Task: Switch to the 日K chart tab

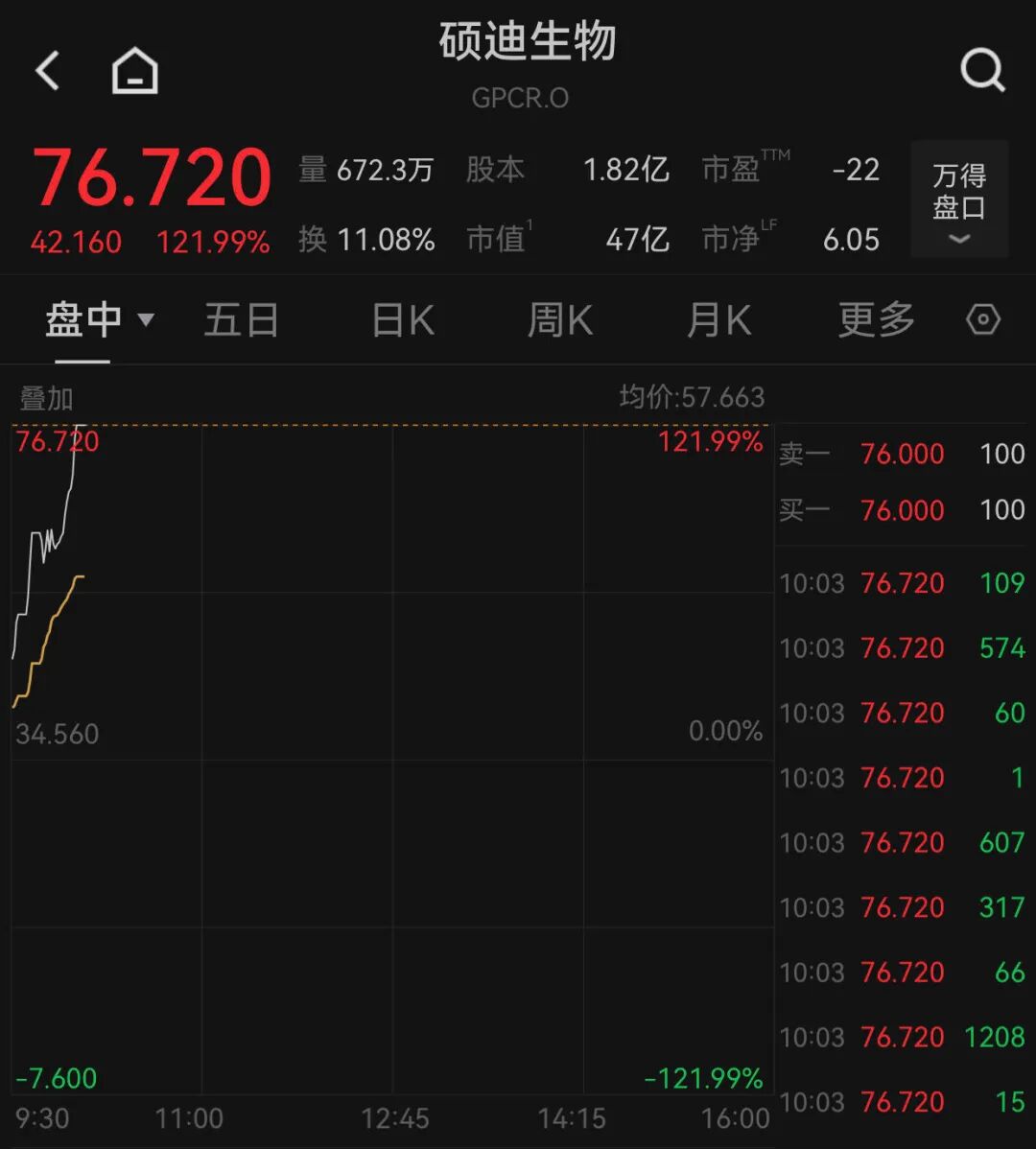Action: [403, 319]
